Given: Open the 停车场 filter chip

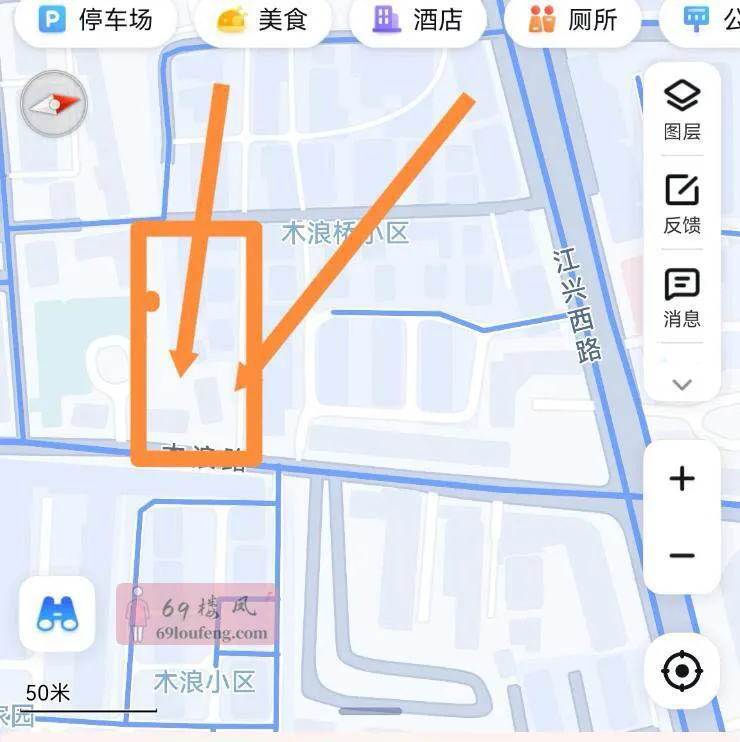Looking at the screenshot, I should [x=95, y=20].
